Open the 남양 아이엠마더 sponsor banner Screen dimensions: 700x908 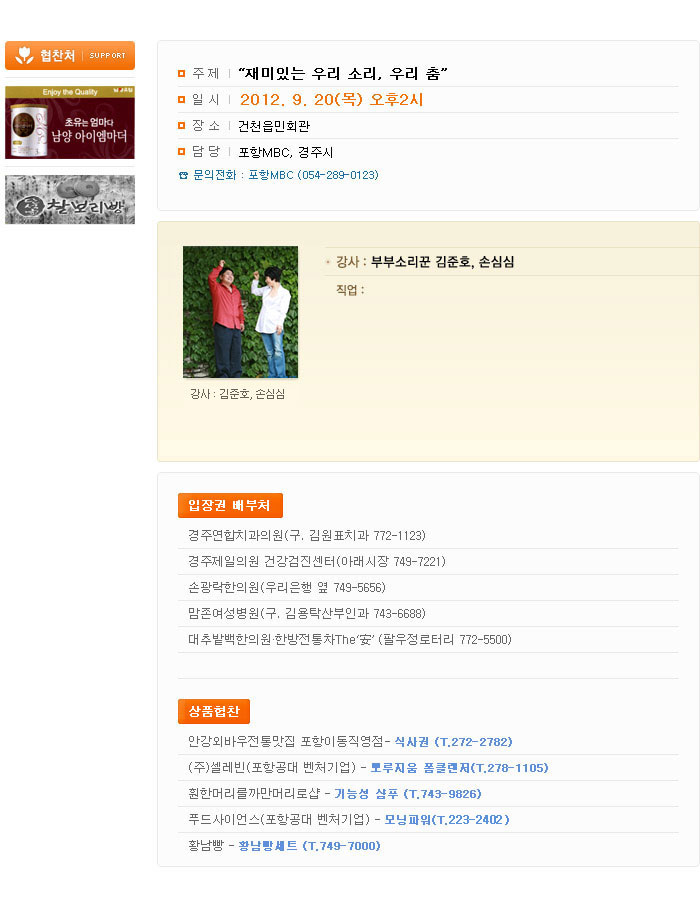69,122
